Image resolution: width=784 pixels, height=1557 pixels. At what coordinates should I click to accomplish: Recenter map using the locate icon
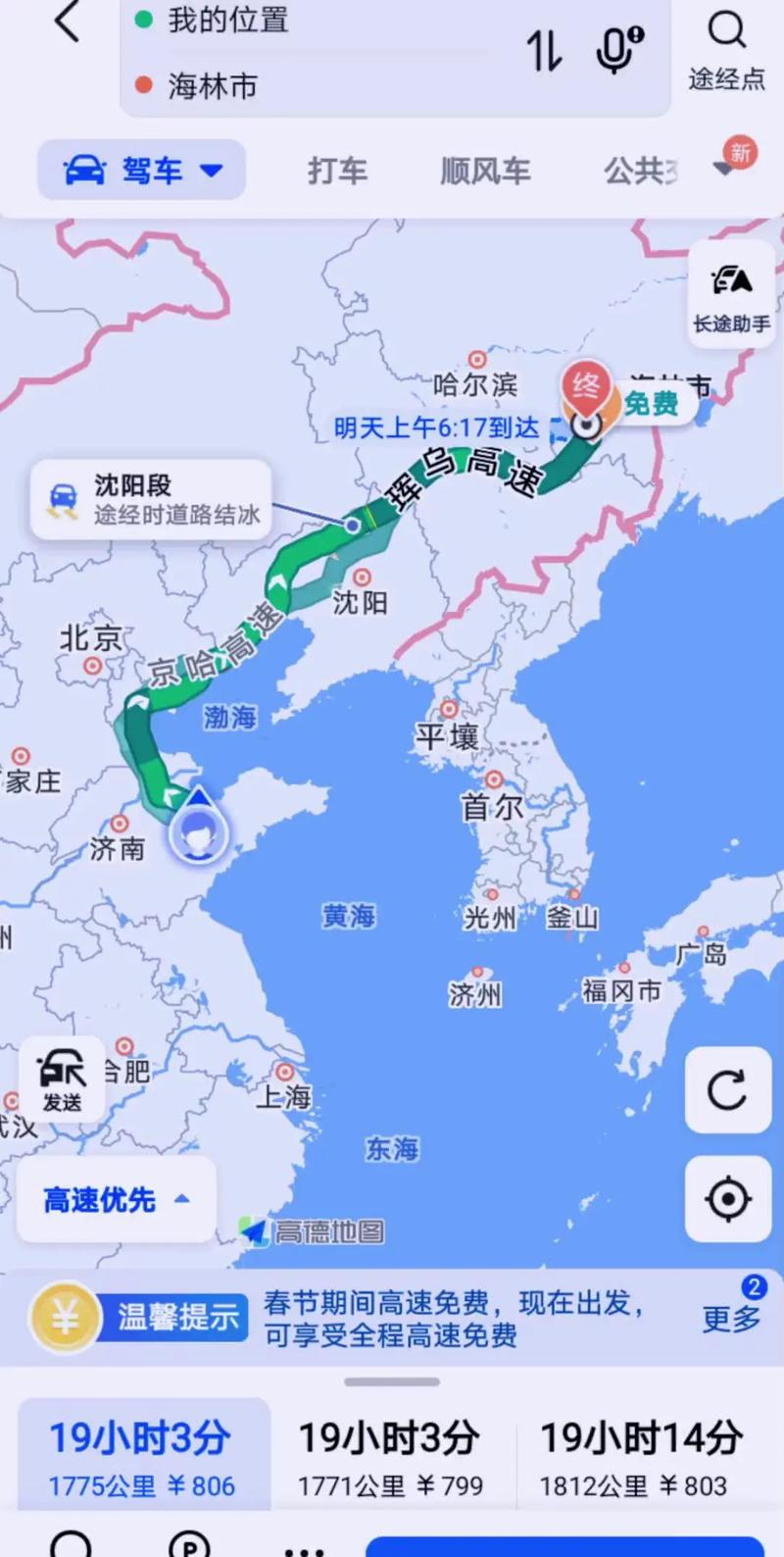pos(727,1199)
